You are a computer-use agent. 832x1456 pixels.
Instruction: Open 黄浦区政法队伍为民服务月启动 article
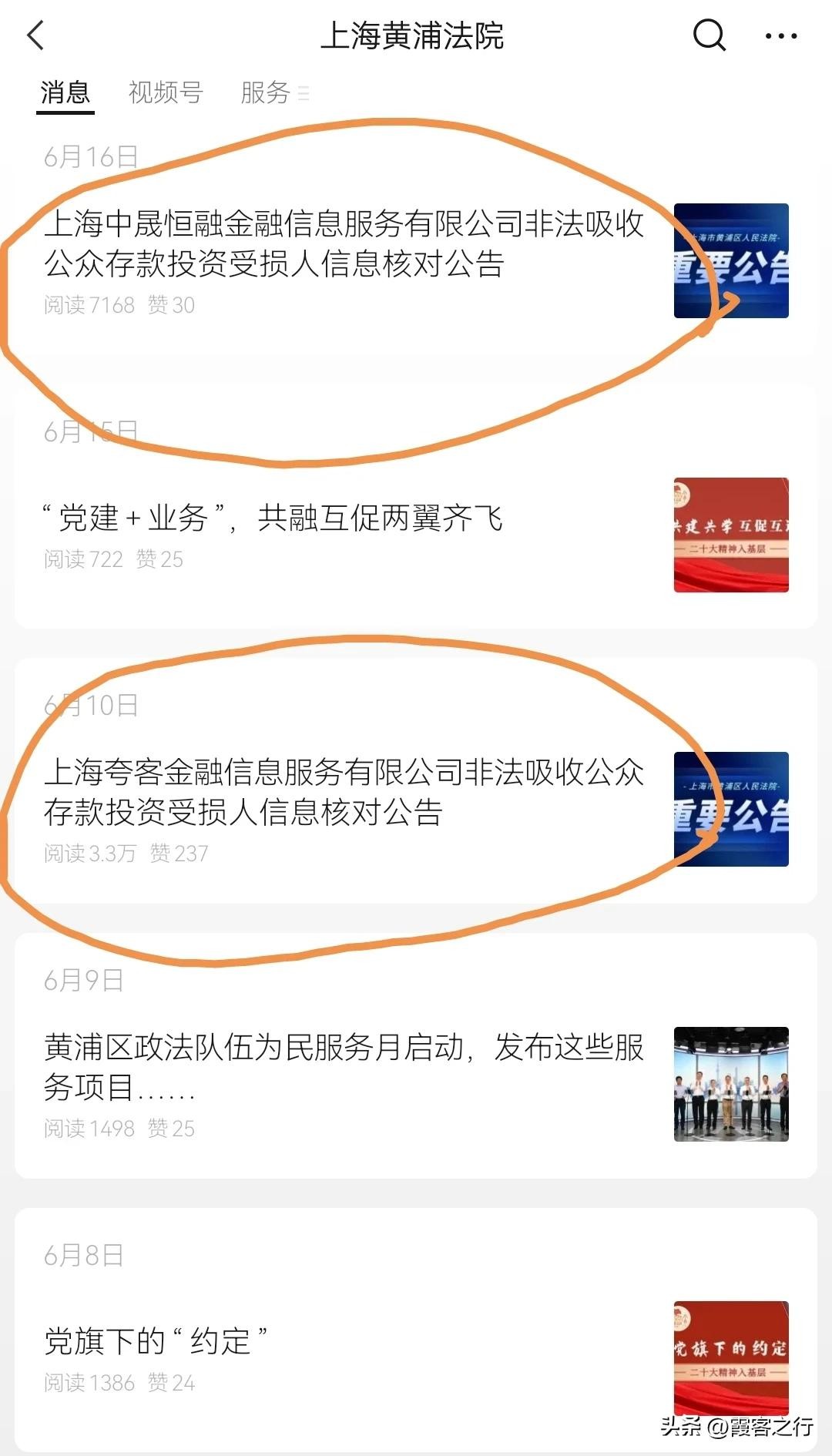point(343,1067)
